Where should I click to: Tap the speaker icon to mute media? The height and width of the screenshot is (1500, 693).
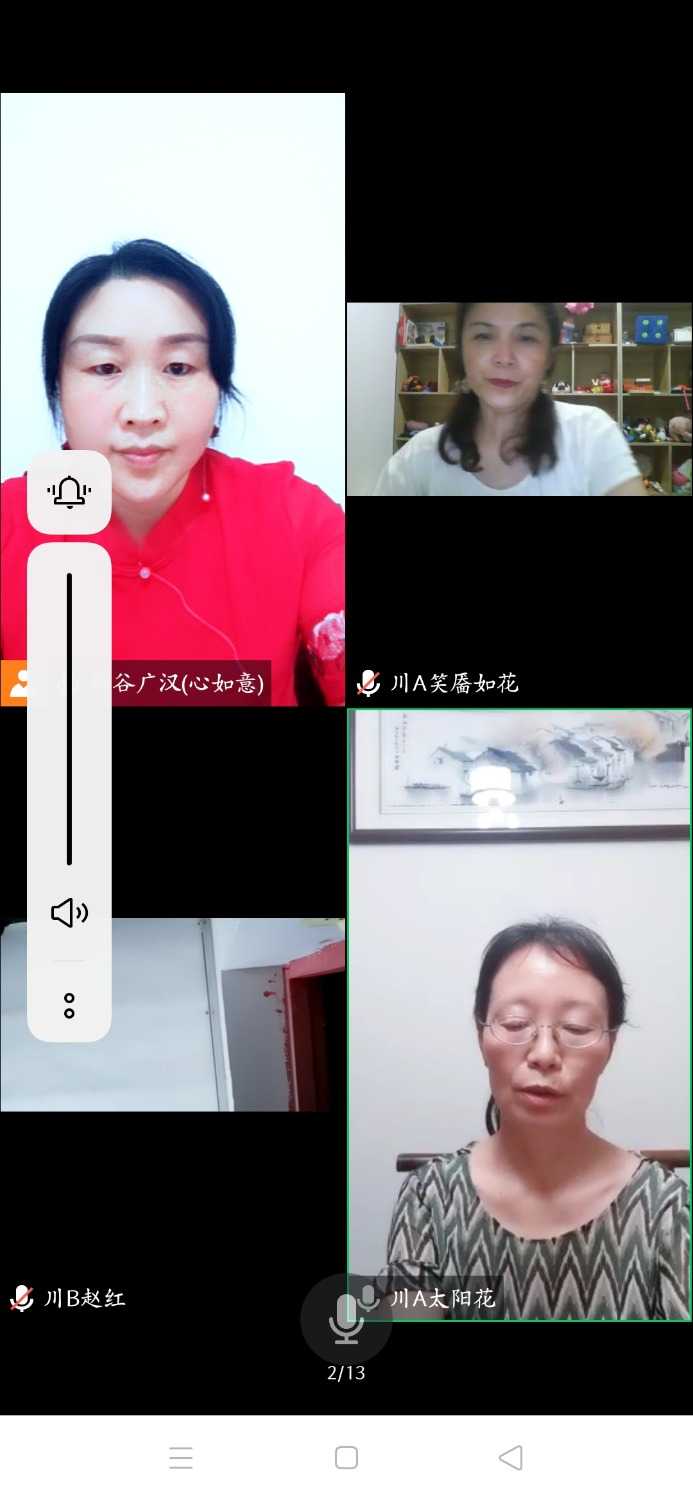(69, 912)
